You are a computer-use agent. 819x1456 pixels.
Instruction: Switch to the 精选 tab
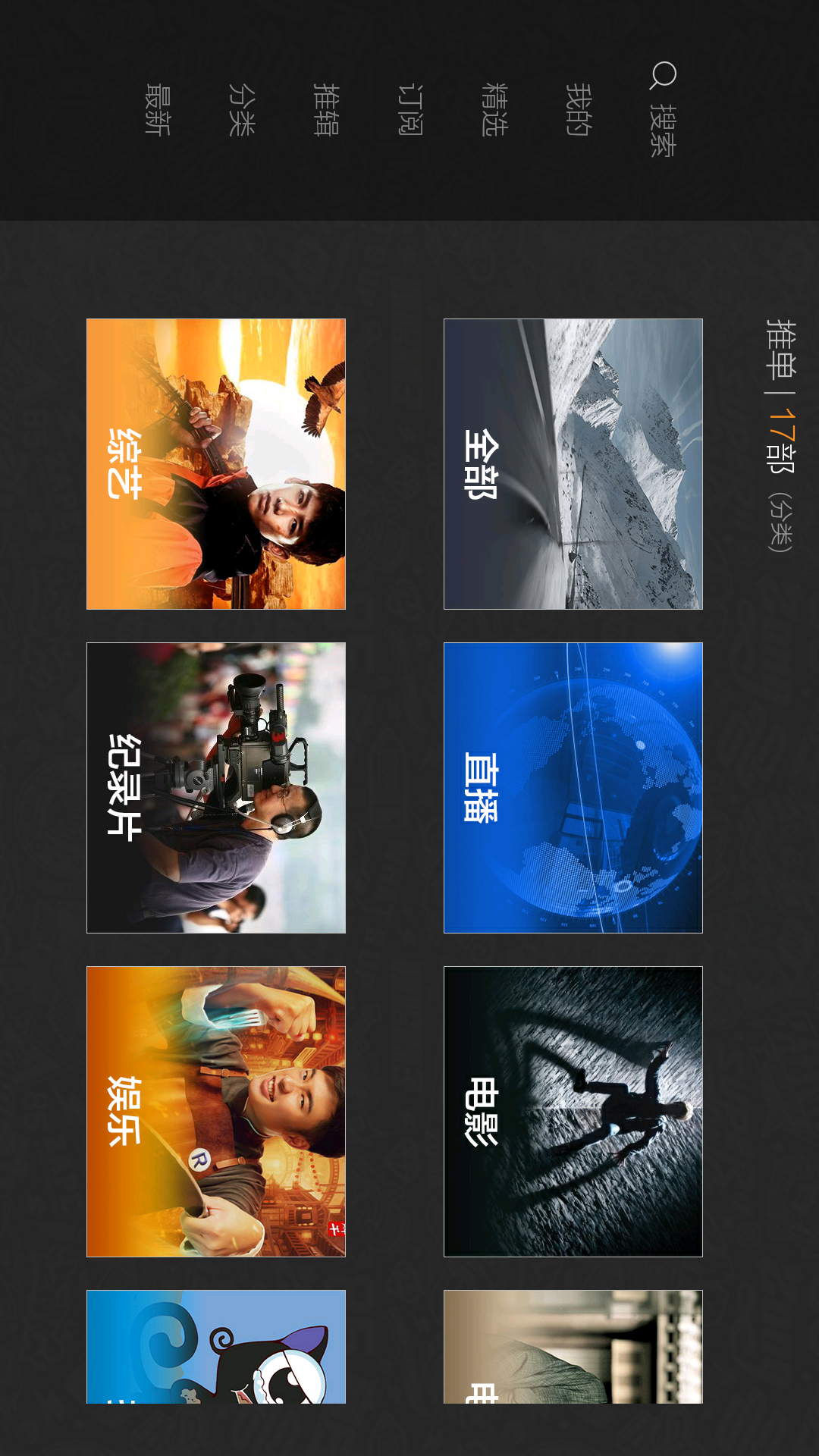(x=494, y=110)
